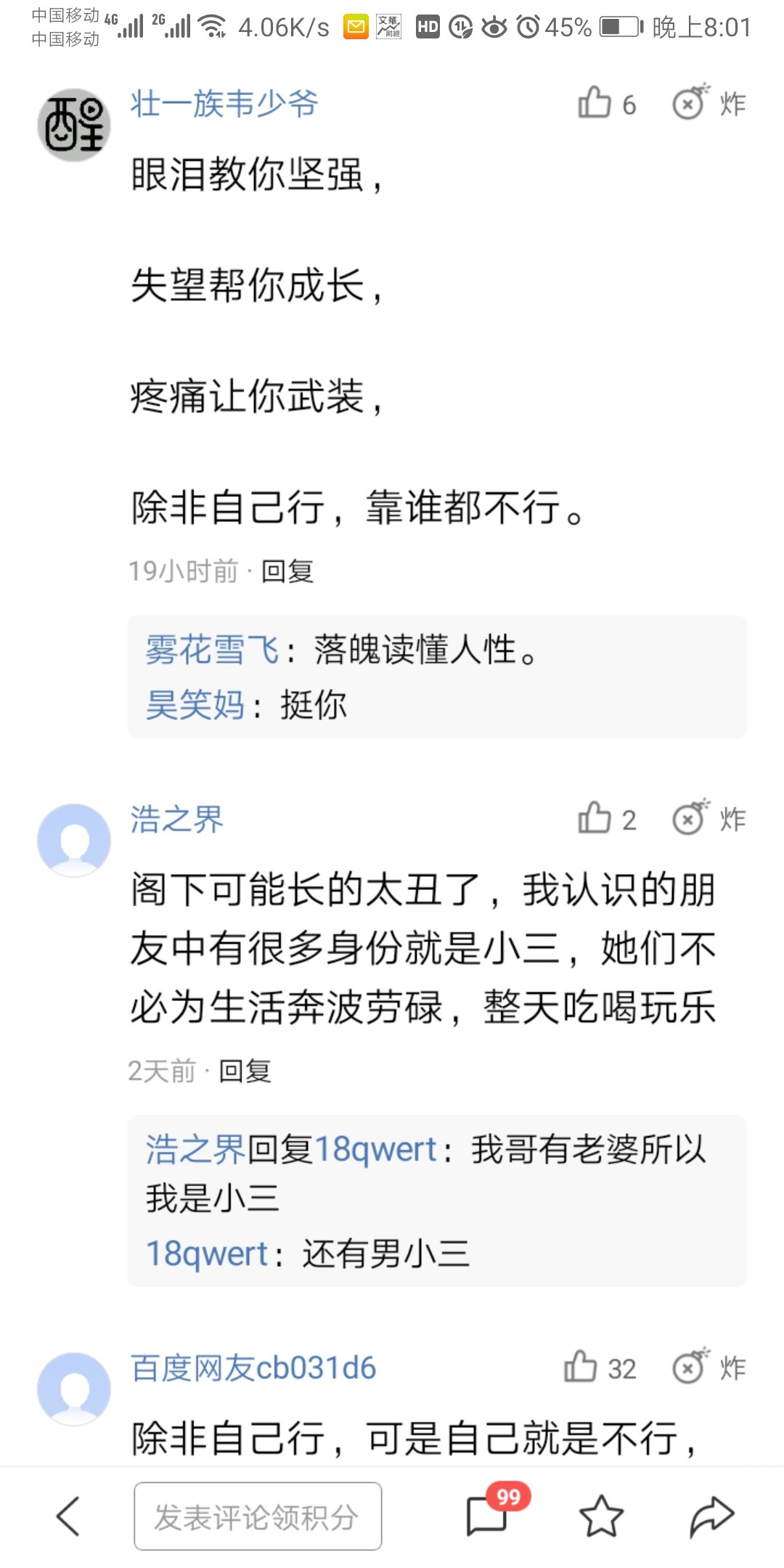Favorite this article with the star
Image resolution: width=784 pixels, height=1568 pixels.
(x=601, y=1516)
